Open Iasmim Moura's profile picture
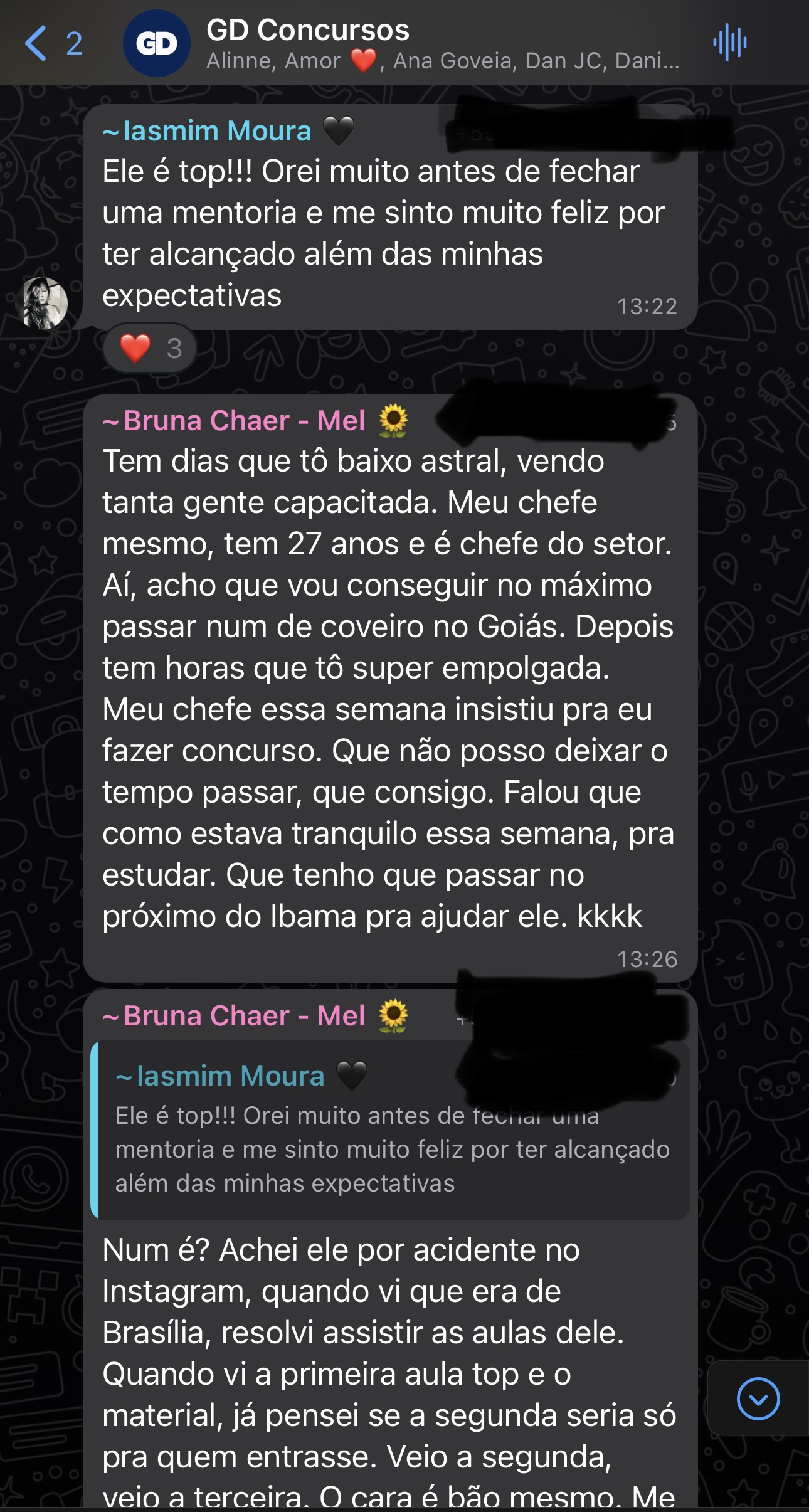The image size is (809, 1512). (45, 304)
